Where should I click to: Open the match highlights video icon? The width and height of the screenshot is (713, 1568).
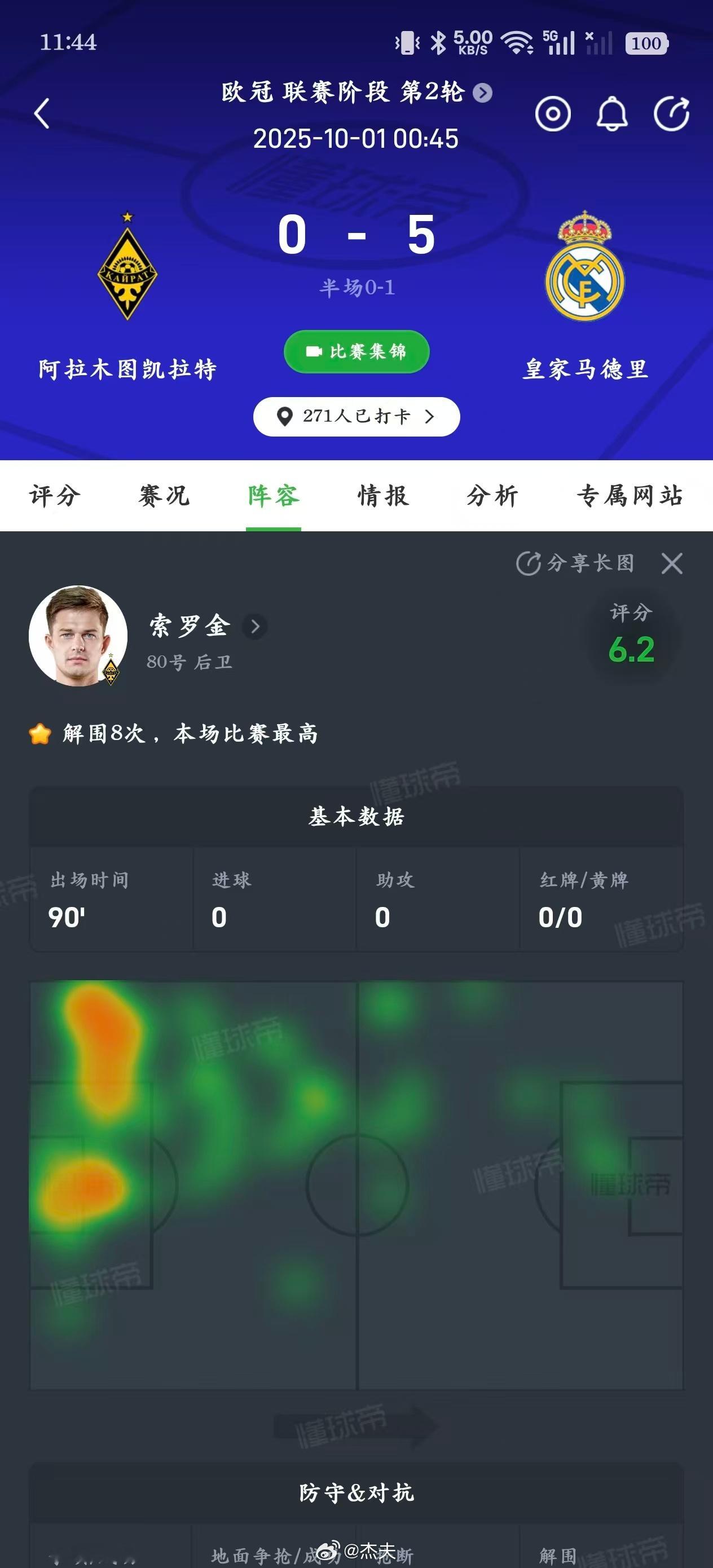point(314,352)
